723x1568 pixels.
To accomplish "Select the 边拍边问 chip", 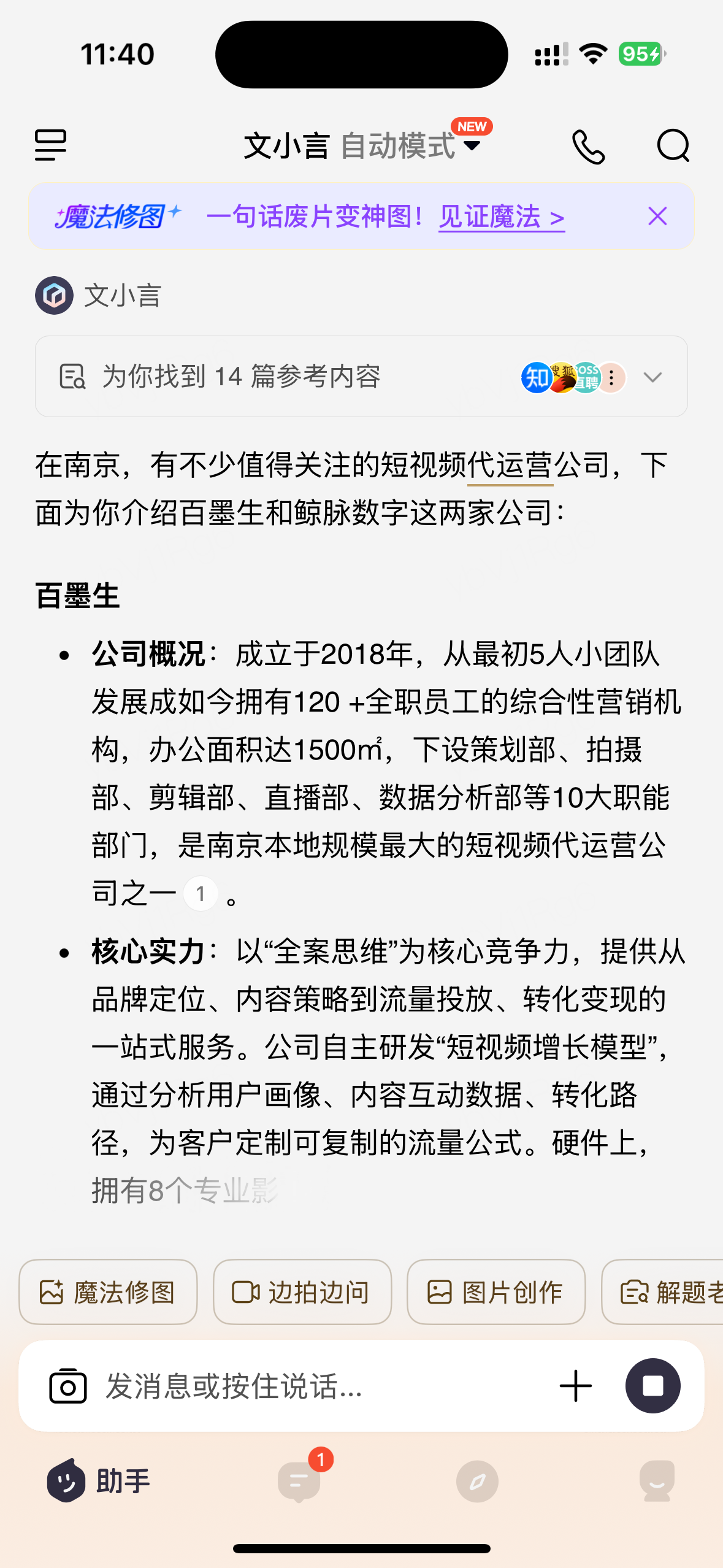I will (x=302, y=1292).
